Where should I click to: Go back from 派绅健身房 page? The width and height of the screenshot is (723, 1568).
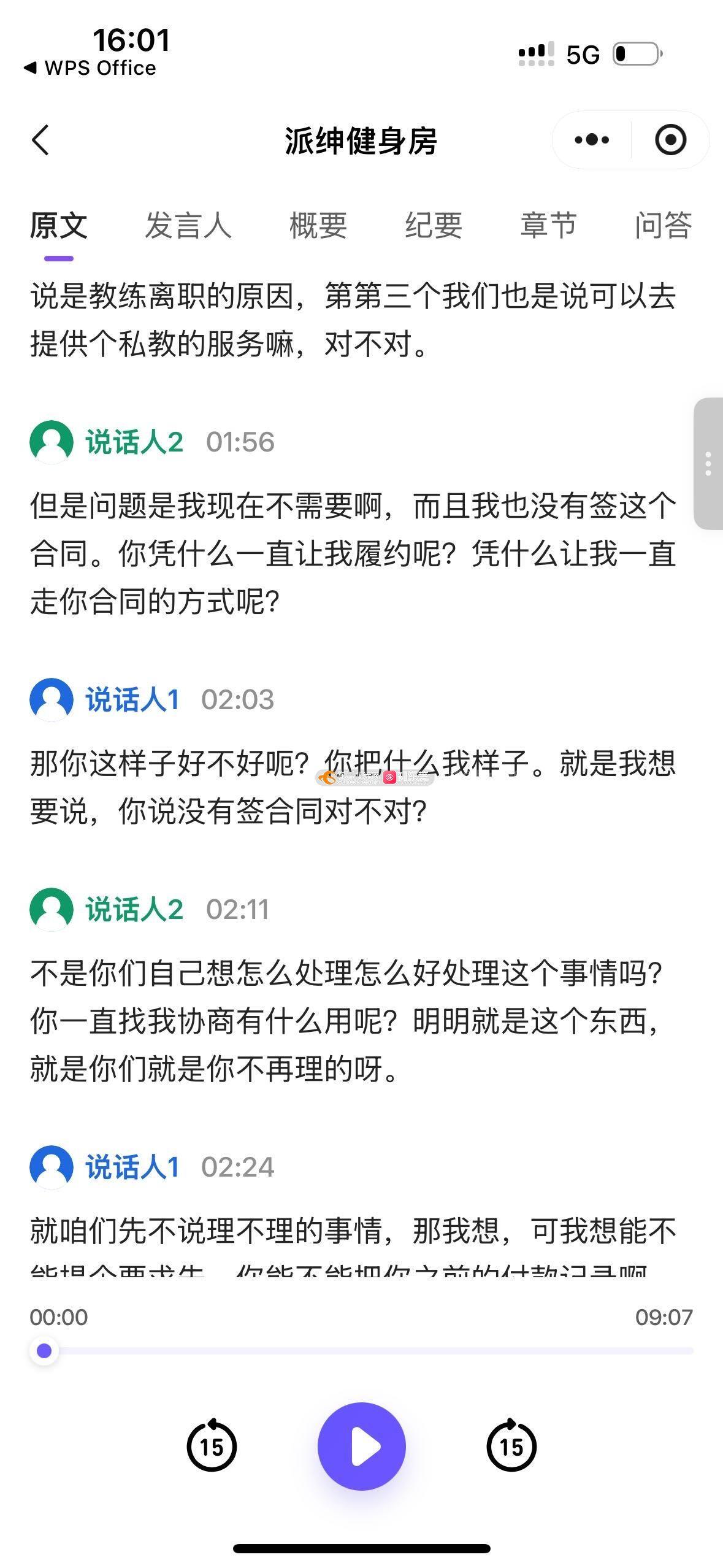point(40,140)
